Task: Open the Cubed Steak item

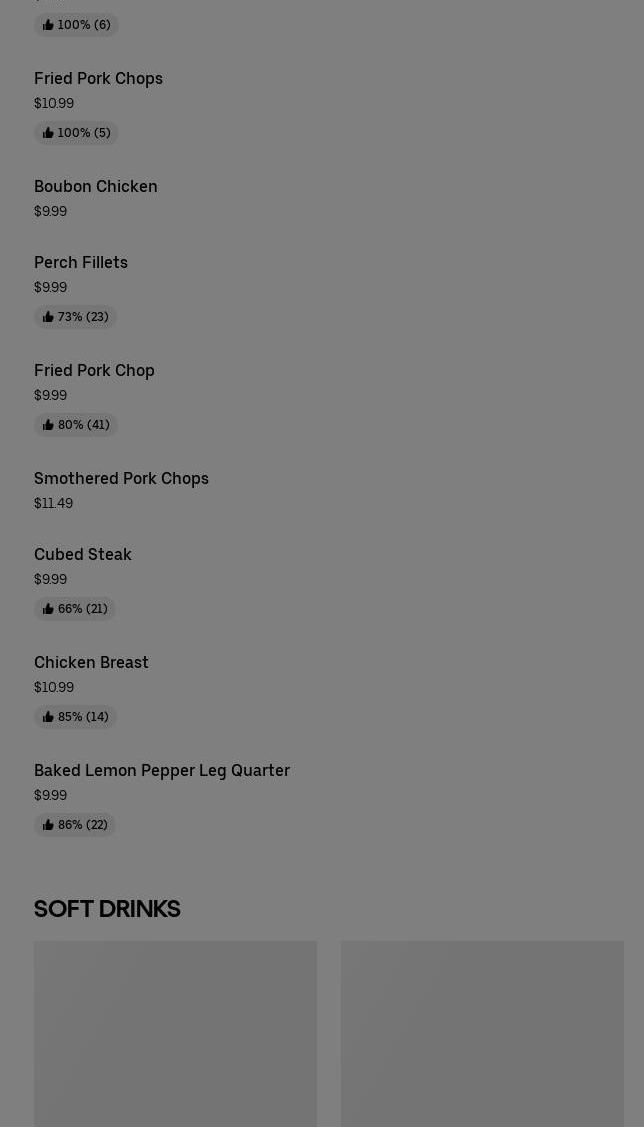Action: [x=83, y=555]
